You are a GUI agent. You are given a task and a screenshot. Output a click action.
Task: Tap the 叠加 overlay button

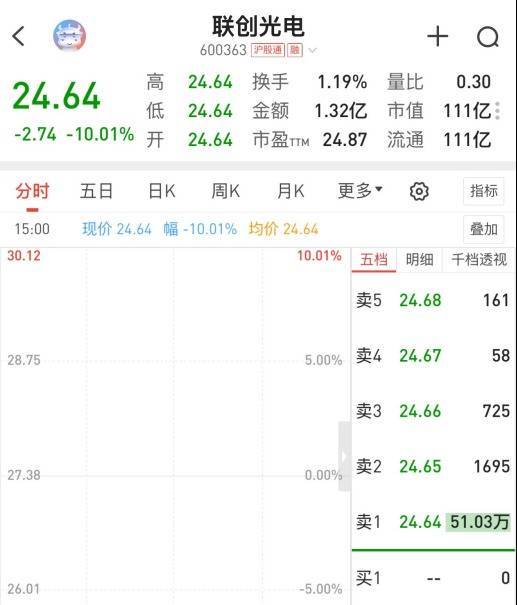tap(484, 229)
